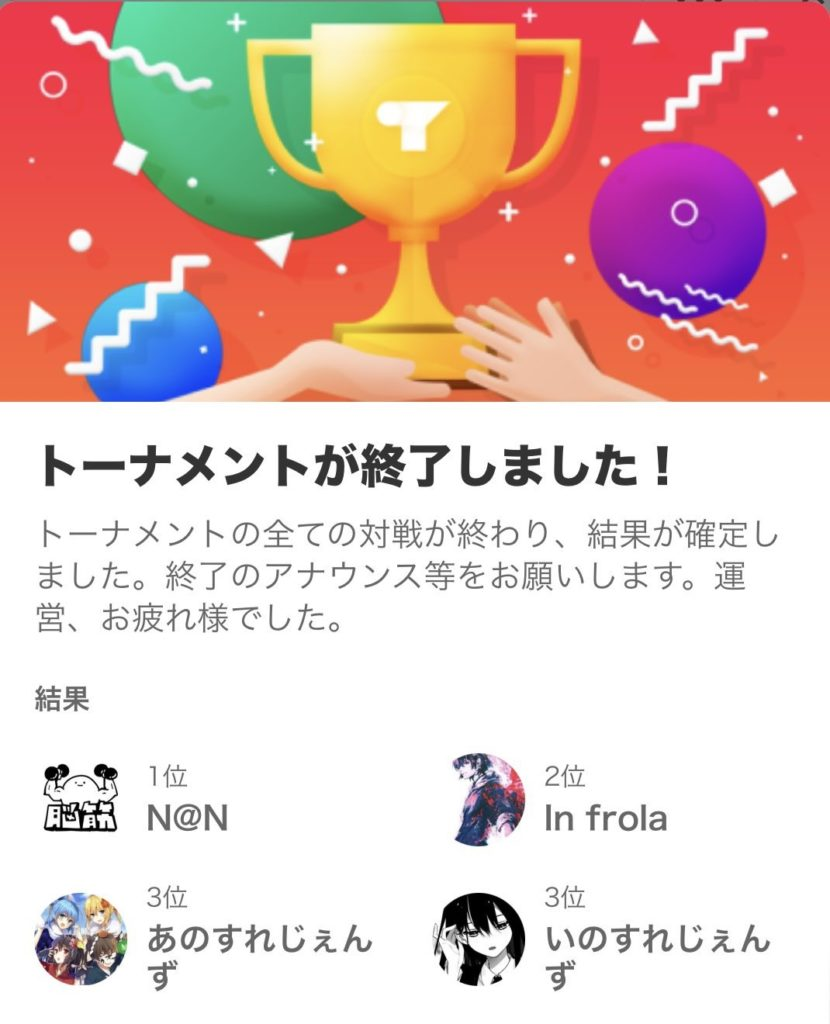Open third-place team あのすれじぇんず
This screenshot has width=830, height=1024.
pos(259,940)
